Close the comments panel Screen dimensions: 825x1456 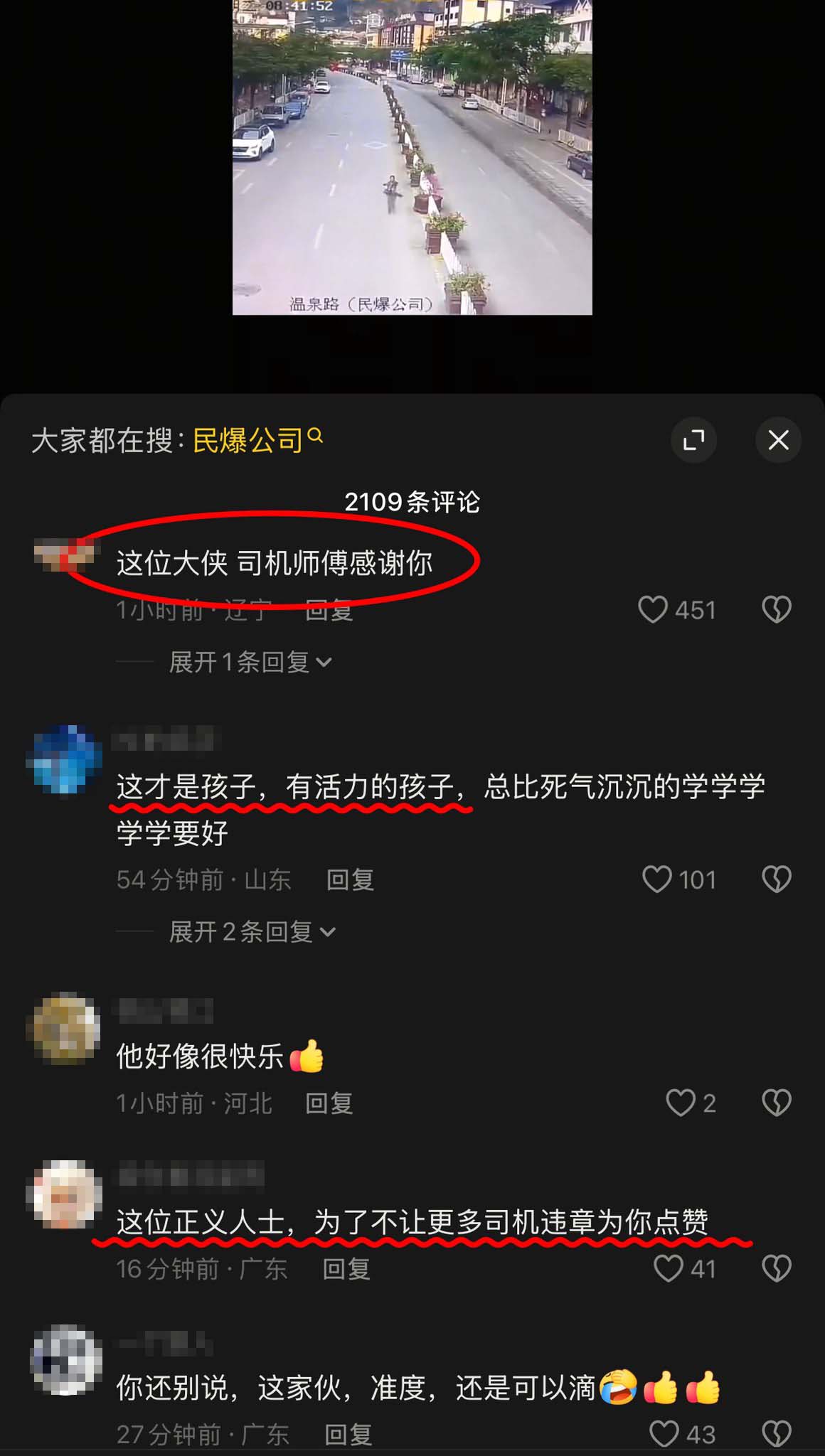tap(778, 440)
